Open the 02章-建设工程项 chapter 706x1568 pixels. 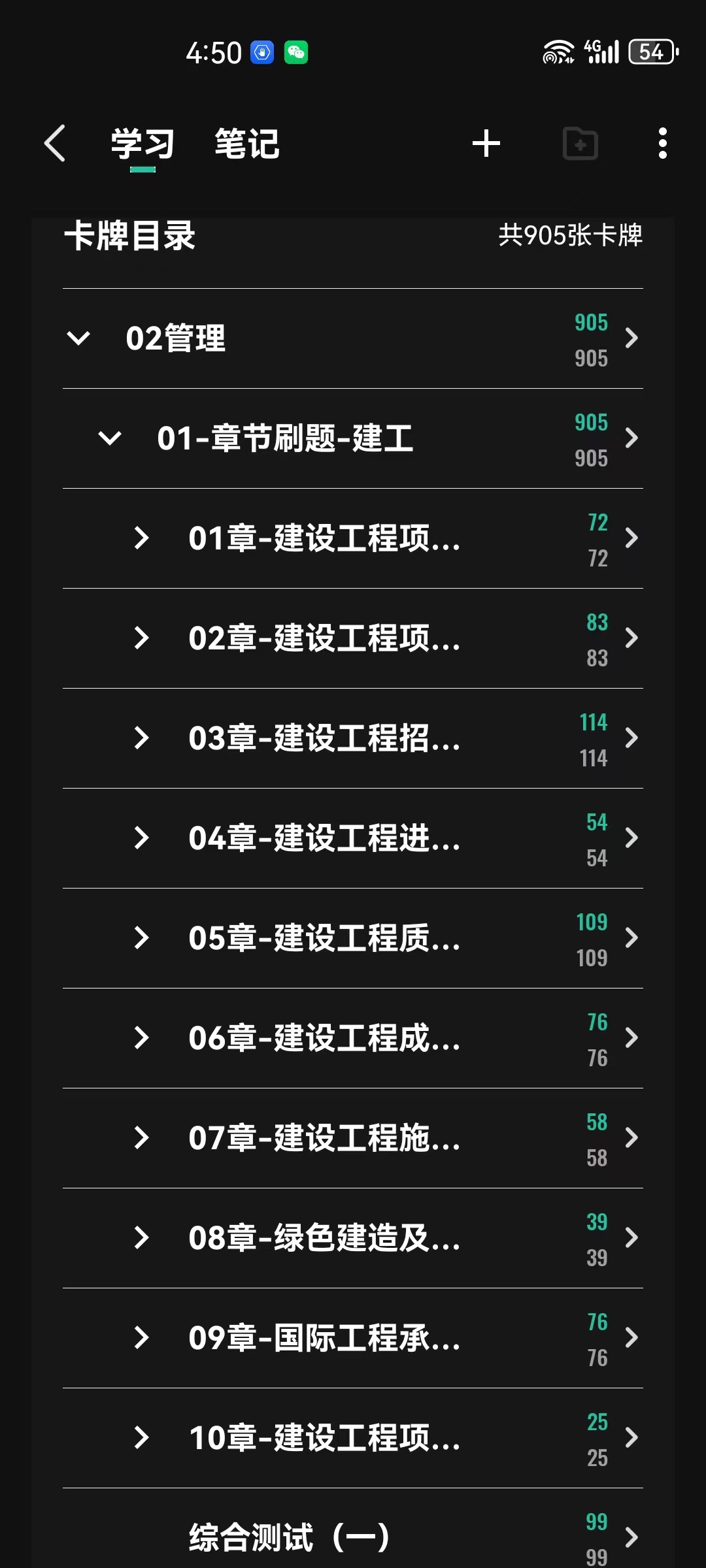coord(324,638)
